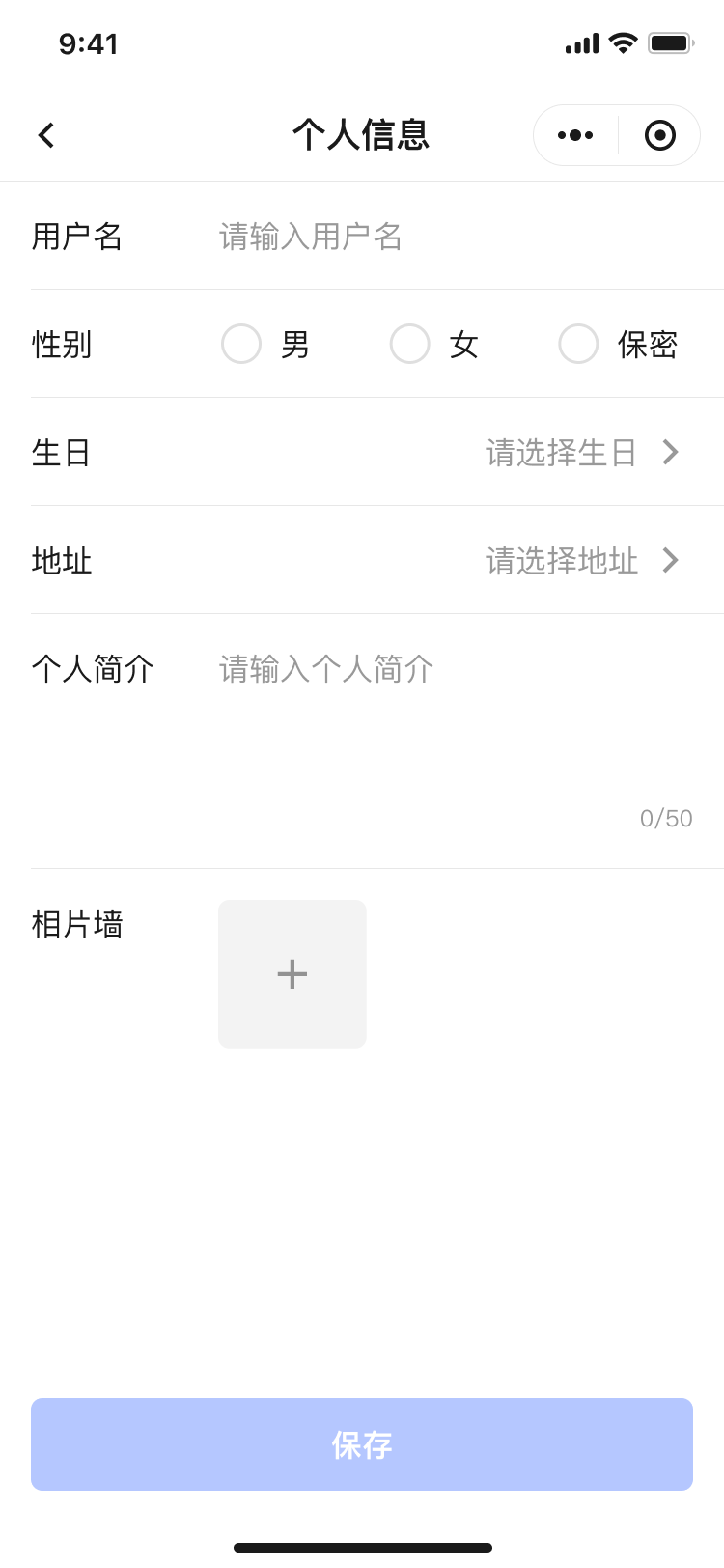724x1568 pixels.
Task: Close the mini program via the circle icon
Action: (x=660, y=135)
